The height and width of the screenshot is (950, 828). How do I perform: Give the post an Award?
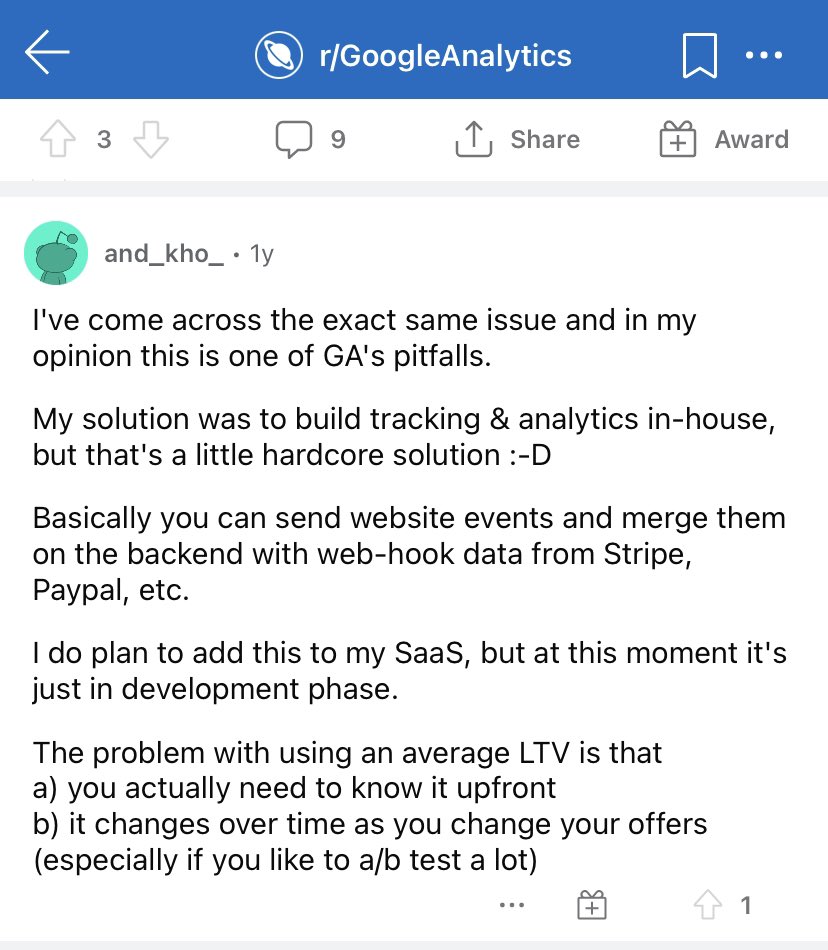click(724, 140)
